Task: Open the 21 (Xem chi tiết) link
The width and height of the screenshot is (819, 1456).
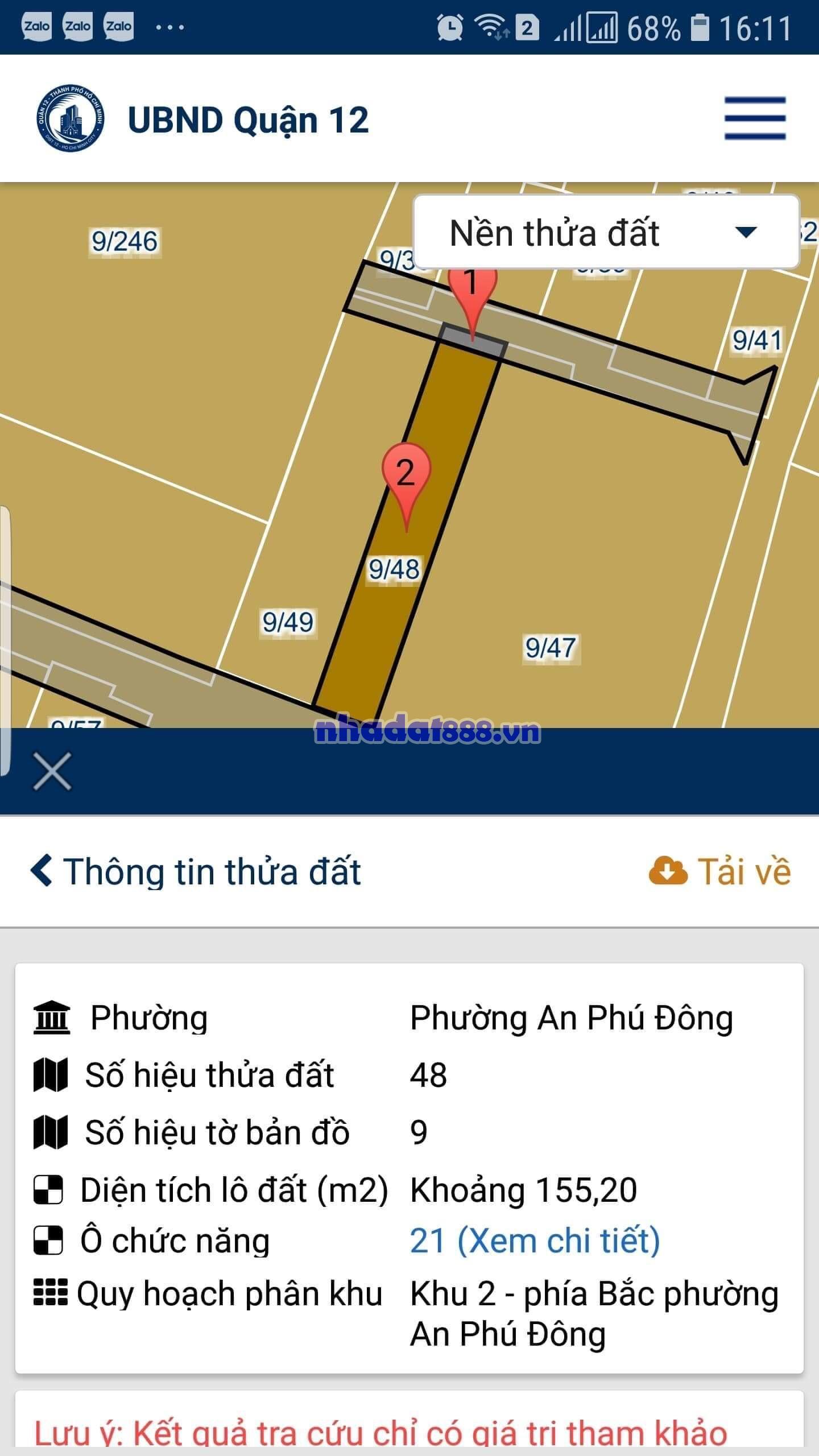Action: 535,1240
